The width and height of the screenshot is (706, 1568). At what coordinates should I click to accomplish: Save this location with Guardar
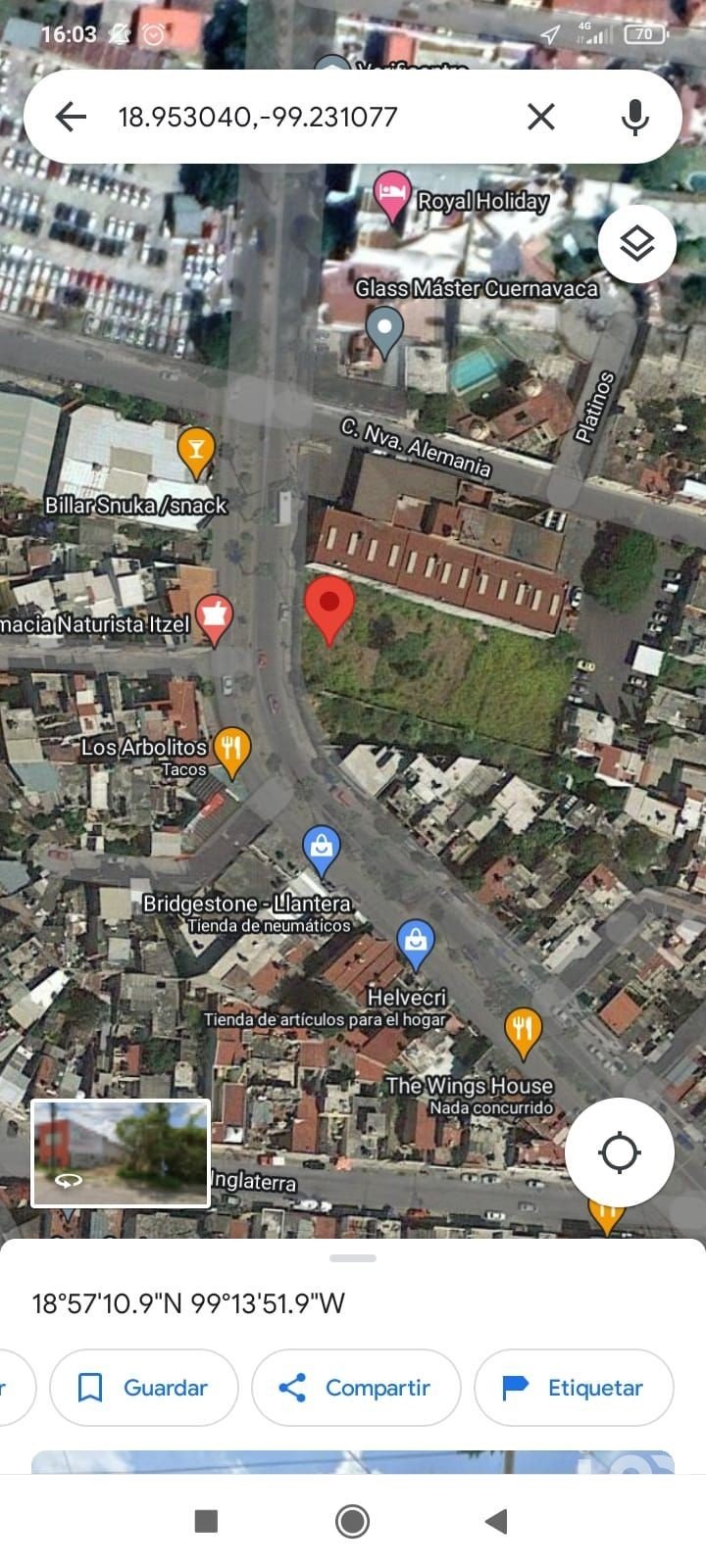tap(144, 1388)
